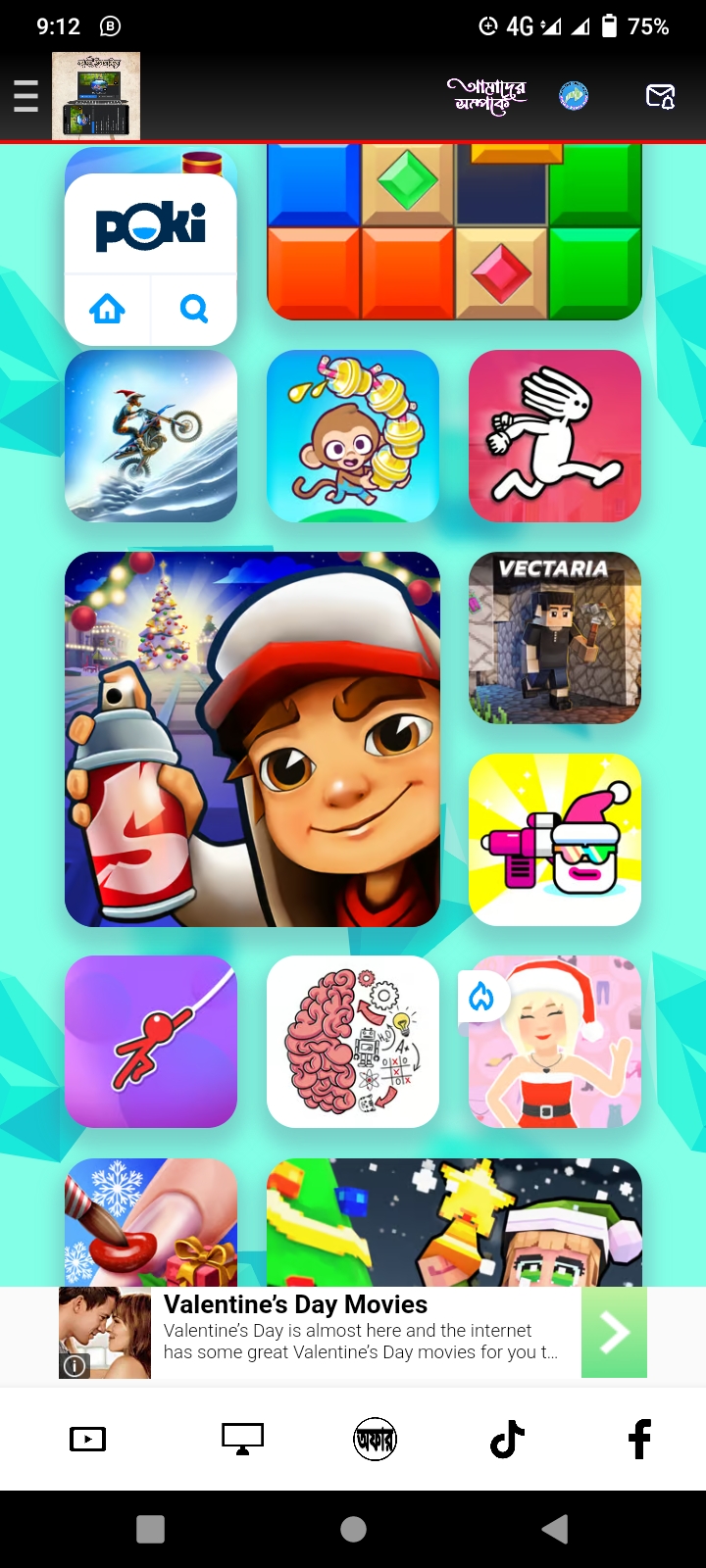Screen dimensions: 706x1568
Task: Open the mail notification icon in header
Action: [x=660, y=96]
